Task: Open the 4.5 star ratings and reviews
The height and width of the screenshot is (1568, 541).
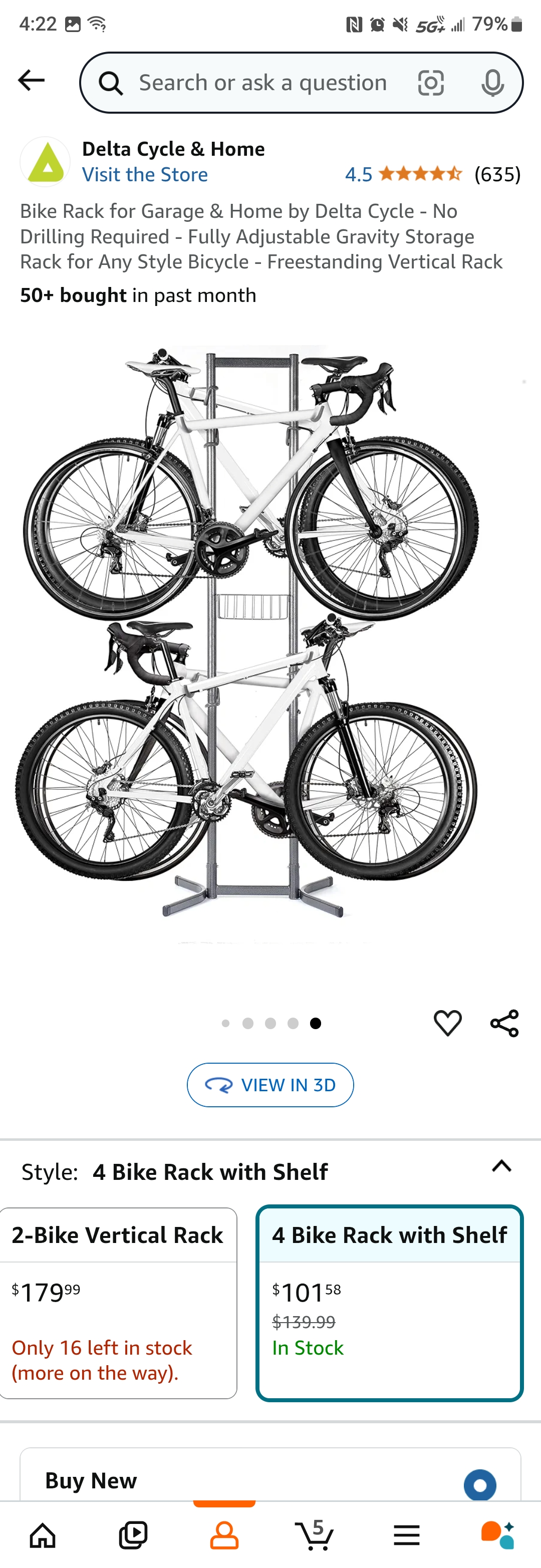Action: pos(432,175)
